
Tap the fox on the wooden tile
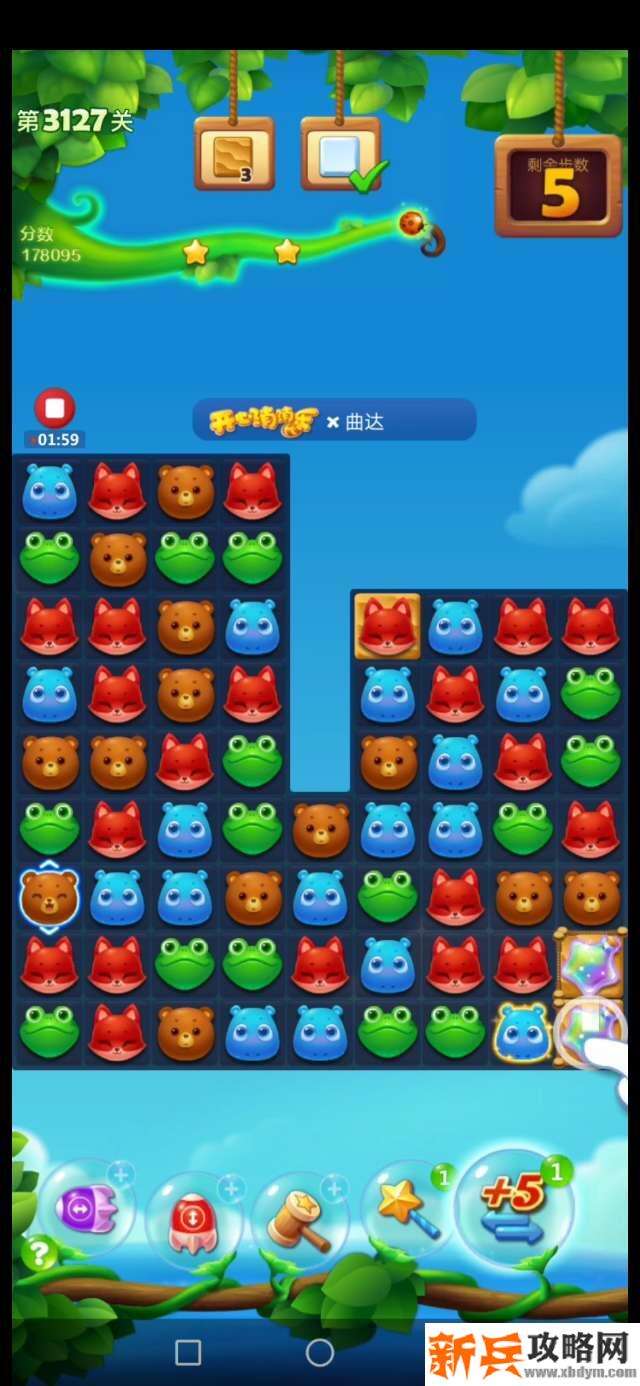click(x=387, y=626)
